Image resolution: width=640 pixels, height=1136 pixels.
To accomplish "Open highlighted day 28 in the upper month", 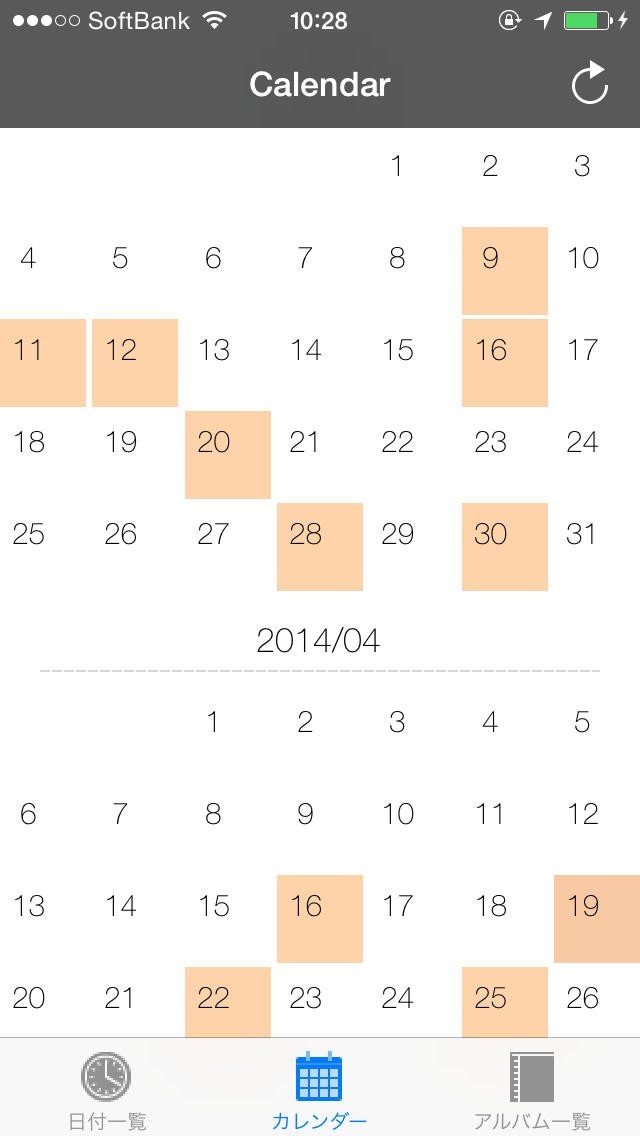I will tap(320, 547).
